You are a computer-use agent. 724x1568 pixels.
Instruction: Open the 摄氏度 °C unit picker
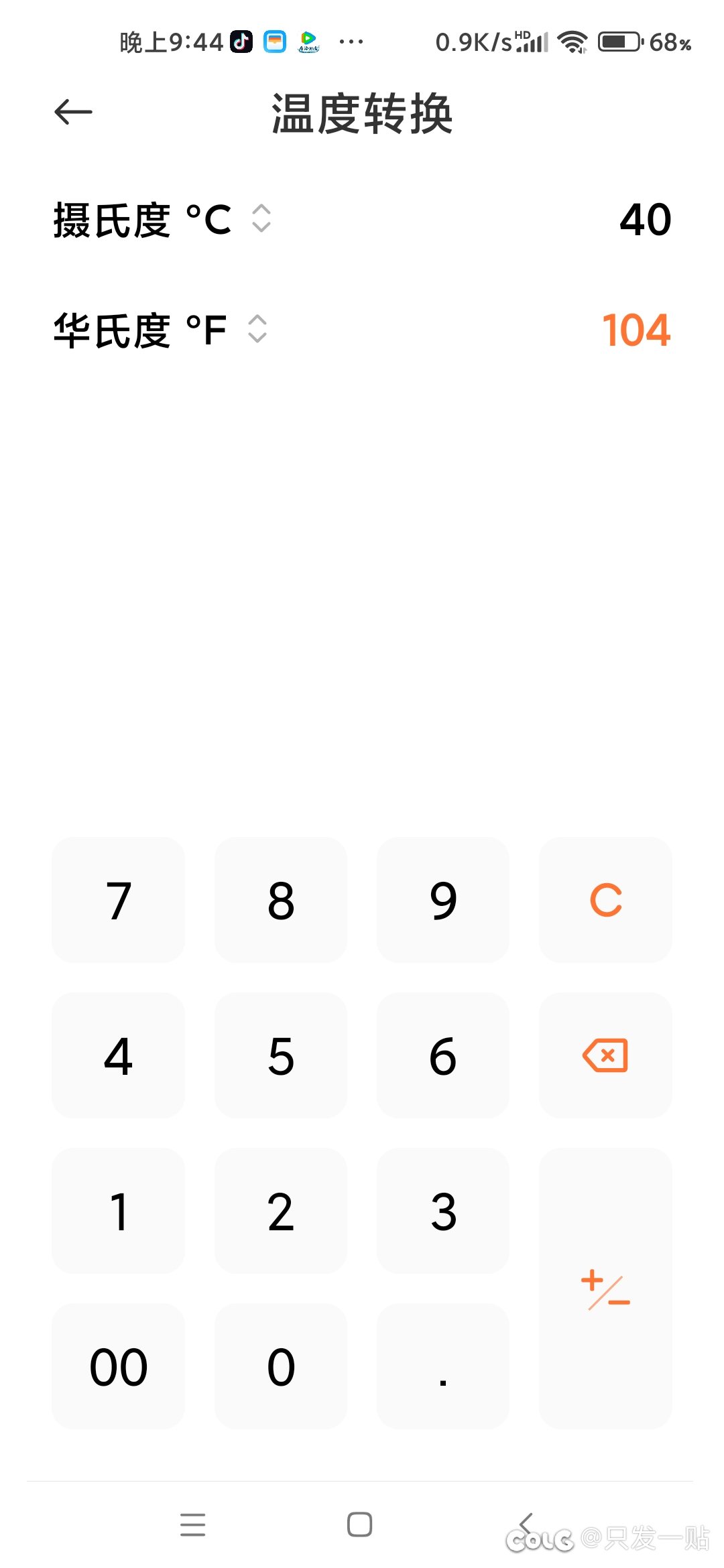[x=163, y=219]
